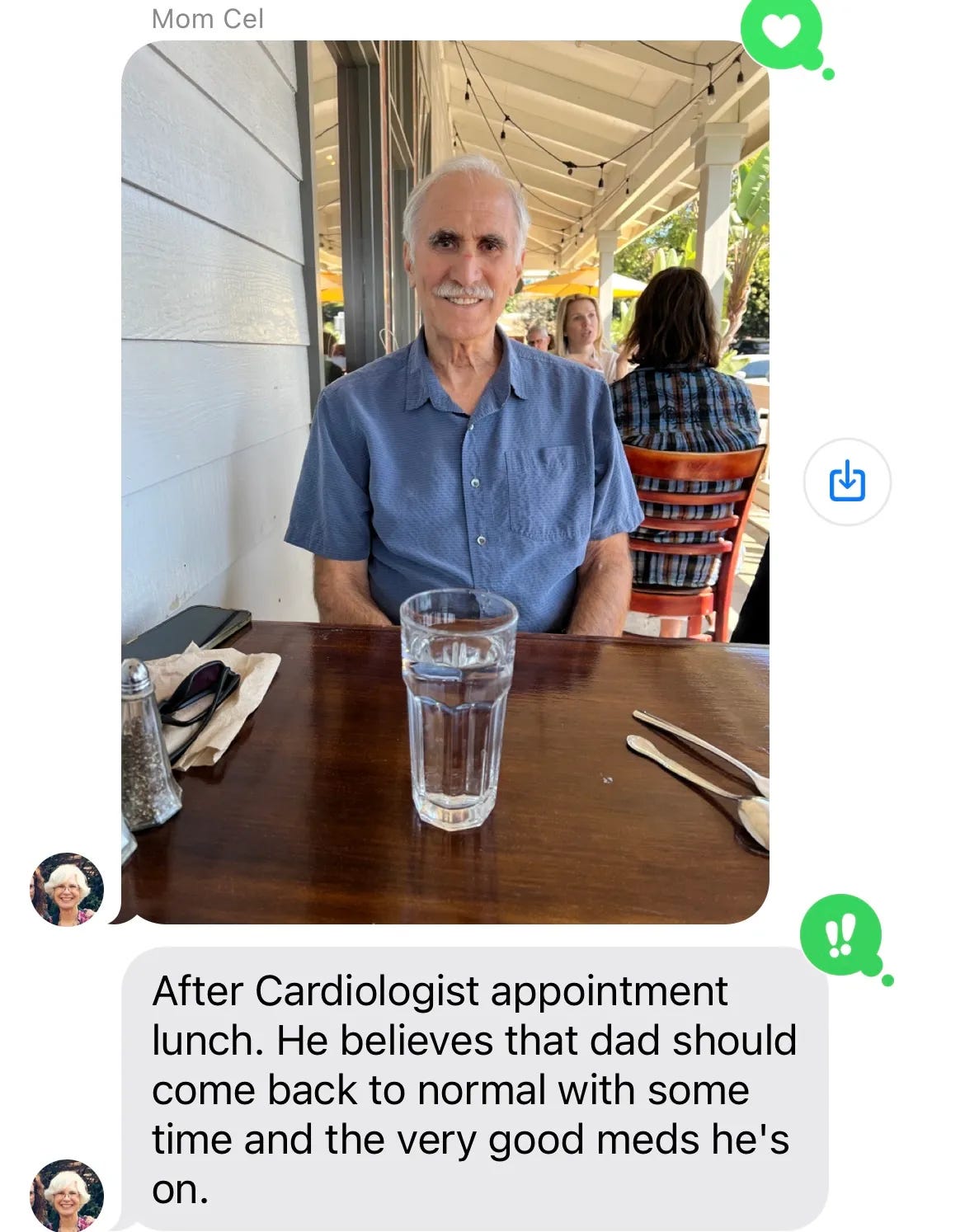Tap the exclamation reaction on the cardiologist message

coord(840,936)
